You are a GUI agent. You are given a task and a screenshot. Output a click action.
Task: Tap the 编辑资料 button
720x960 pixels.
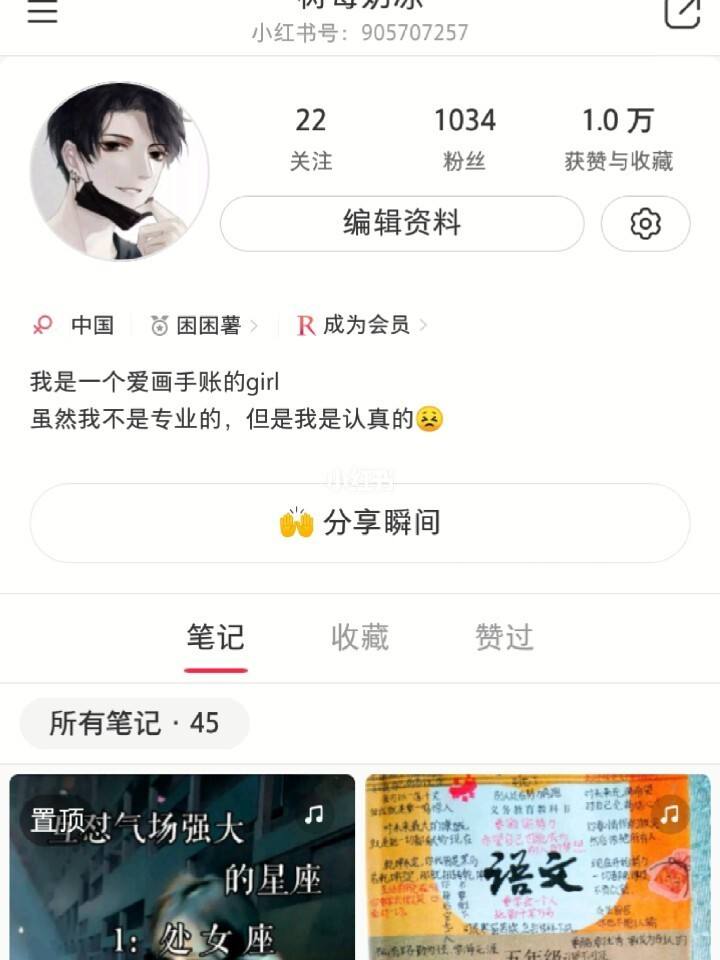pyautogui.click(x=402, y=223)
